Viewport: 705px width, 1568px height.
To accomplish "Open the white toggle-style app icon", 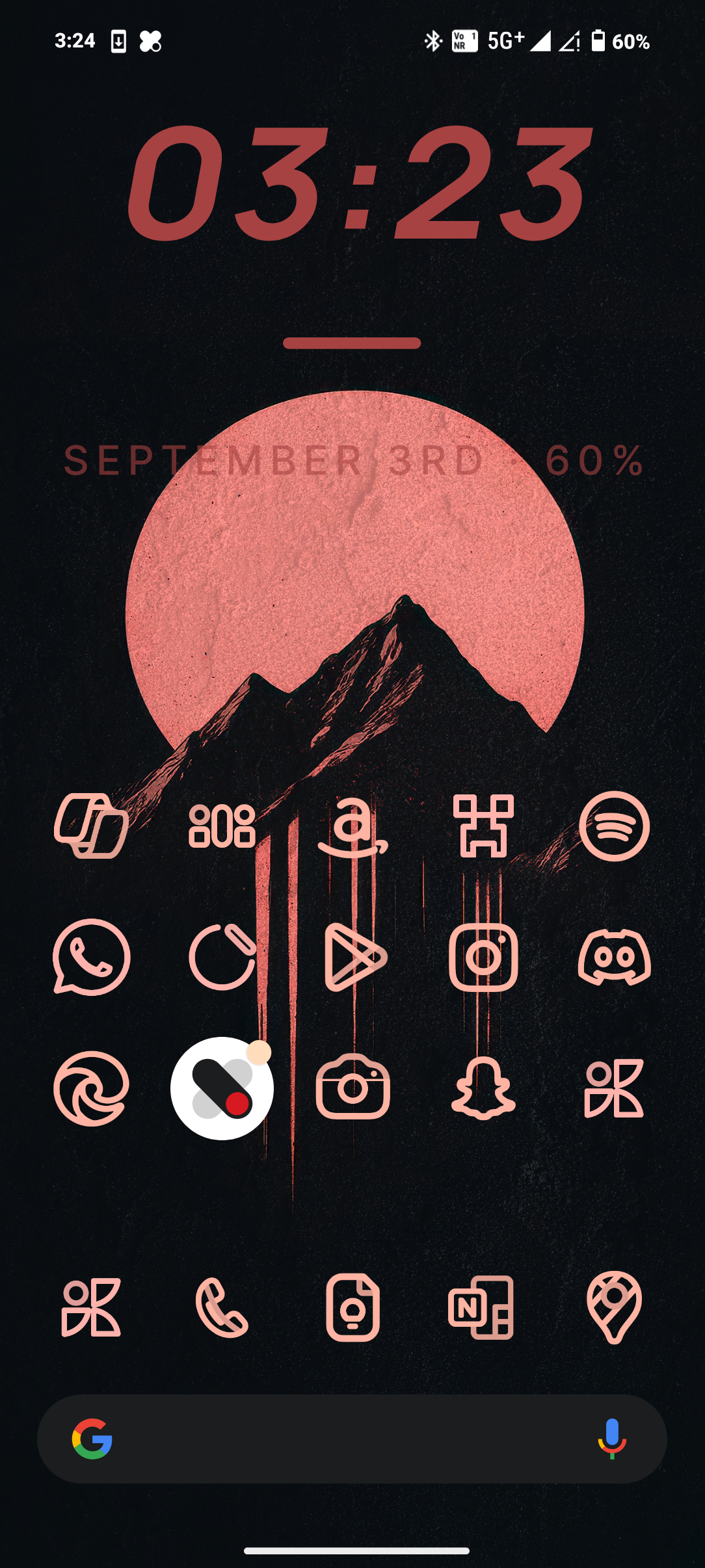I will pos(222,1088).
